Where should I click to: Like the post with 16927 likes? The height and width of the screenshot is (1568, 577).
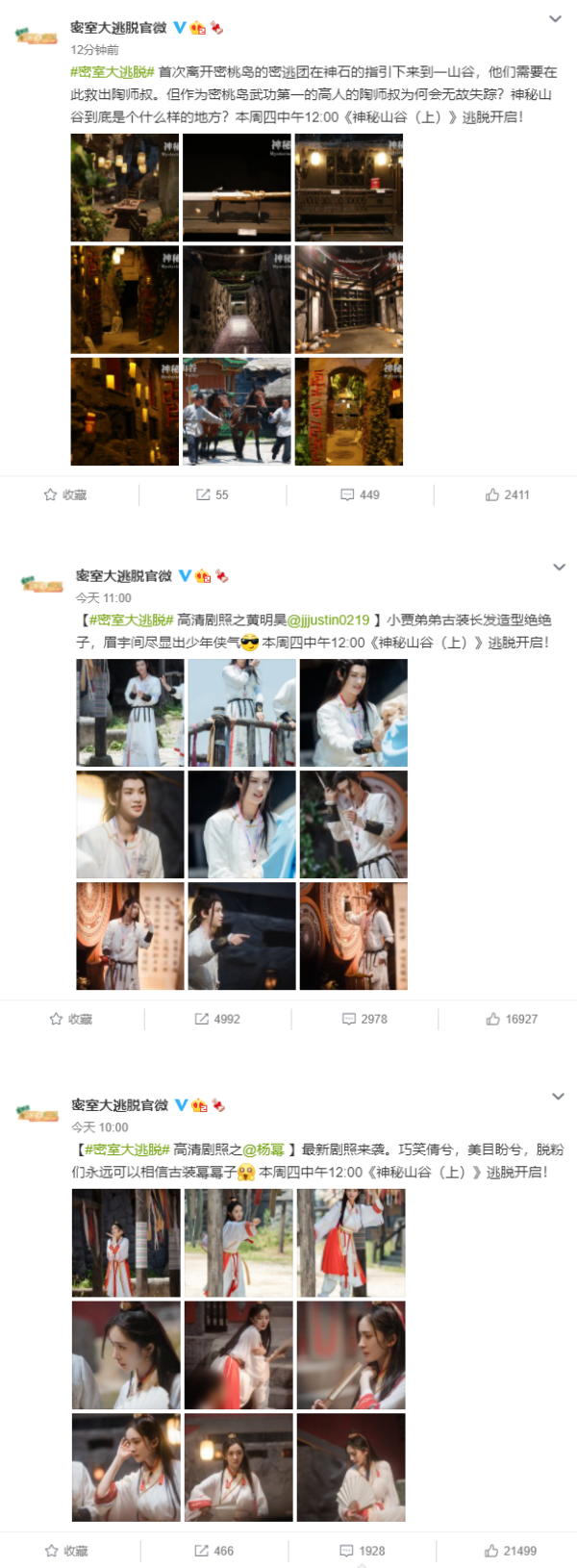513,1019
